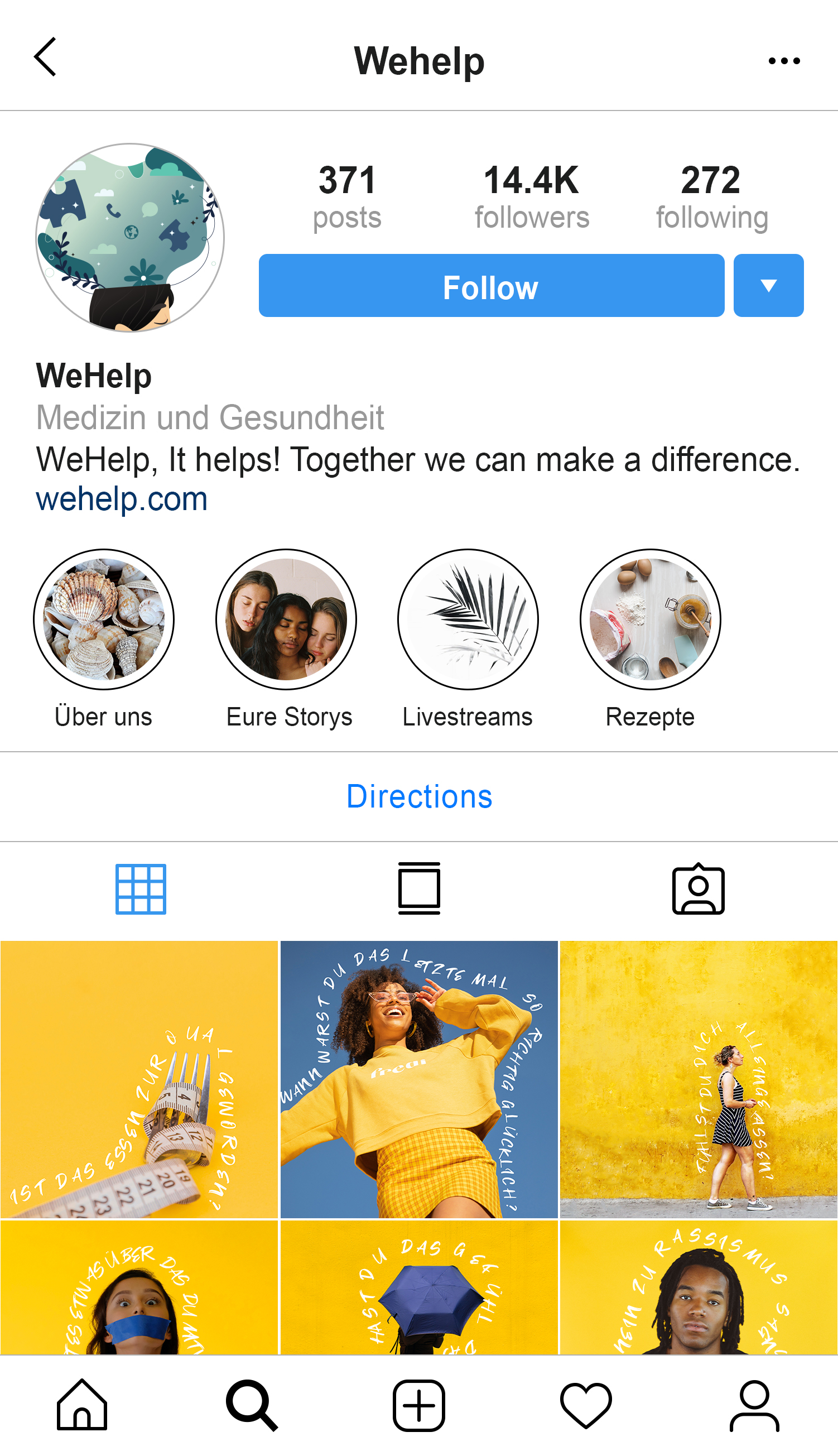Get Directions to WeHelp

[419, 796]
